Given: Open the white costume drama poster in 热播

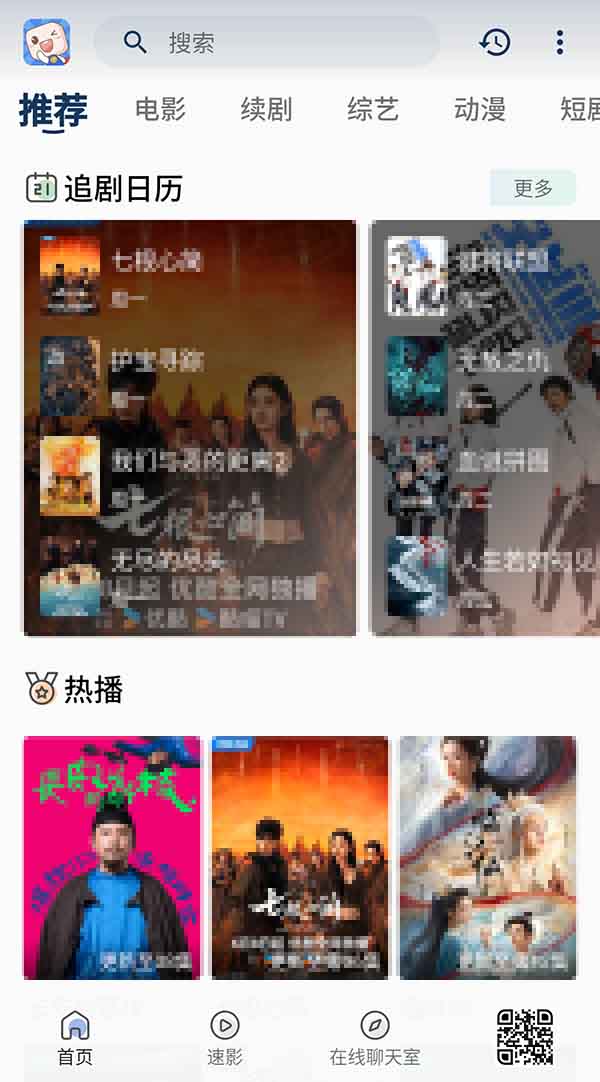Looking at the screenshot, I should point(488,858).
